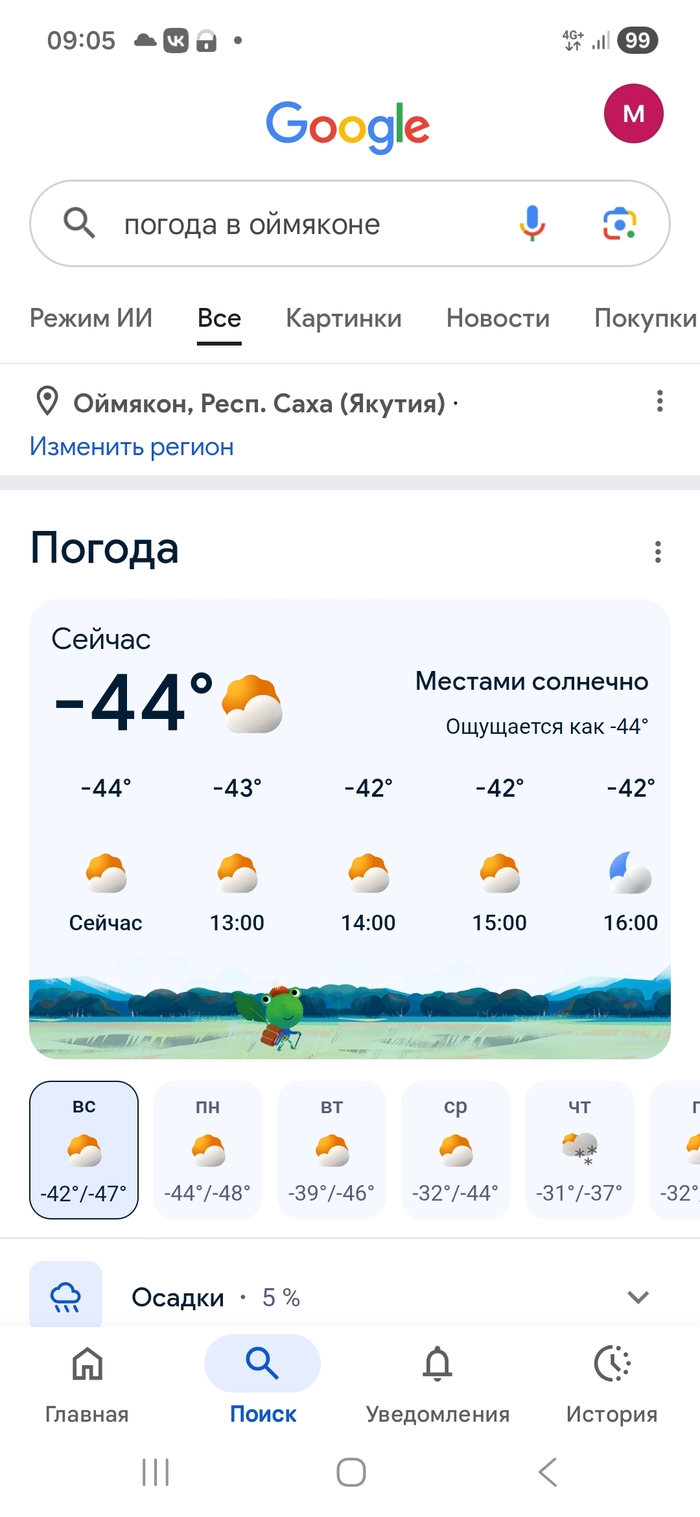Select the чт day forecast
The image size is (700, 1517).
point(580,1150)
